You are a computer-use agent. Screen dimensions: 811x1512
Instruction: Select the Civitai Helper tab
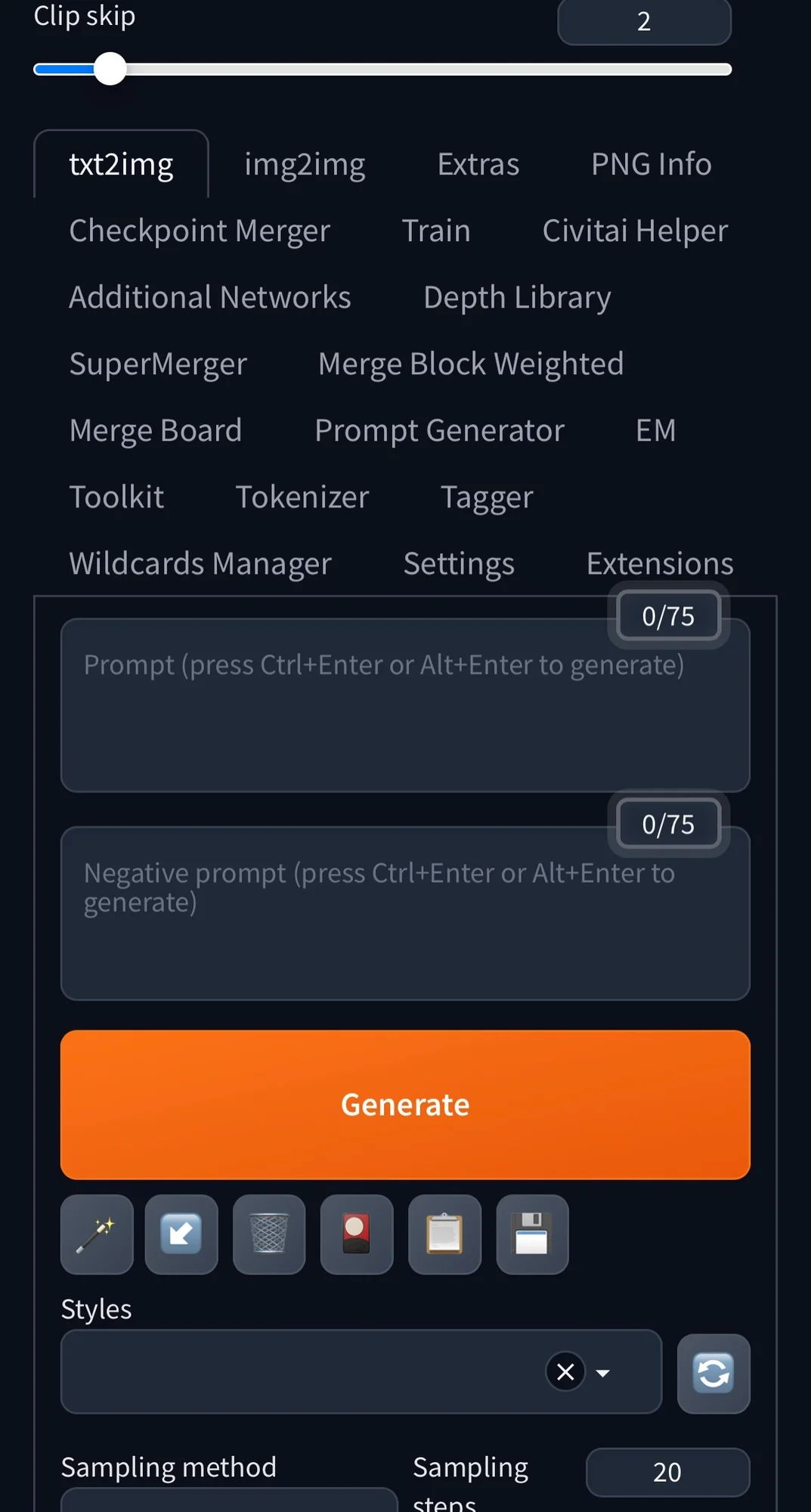[x=635, y=231]
